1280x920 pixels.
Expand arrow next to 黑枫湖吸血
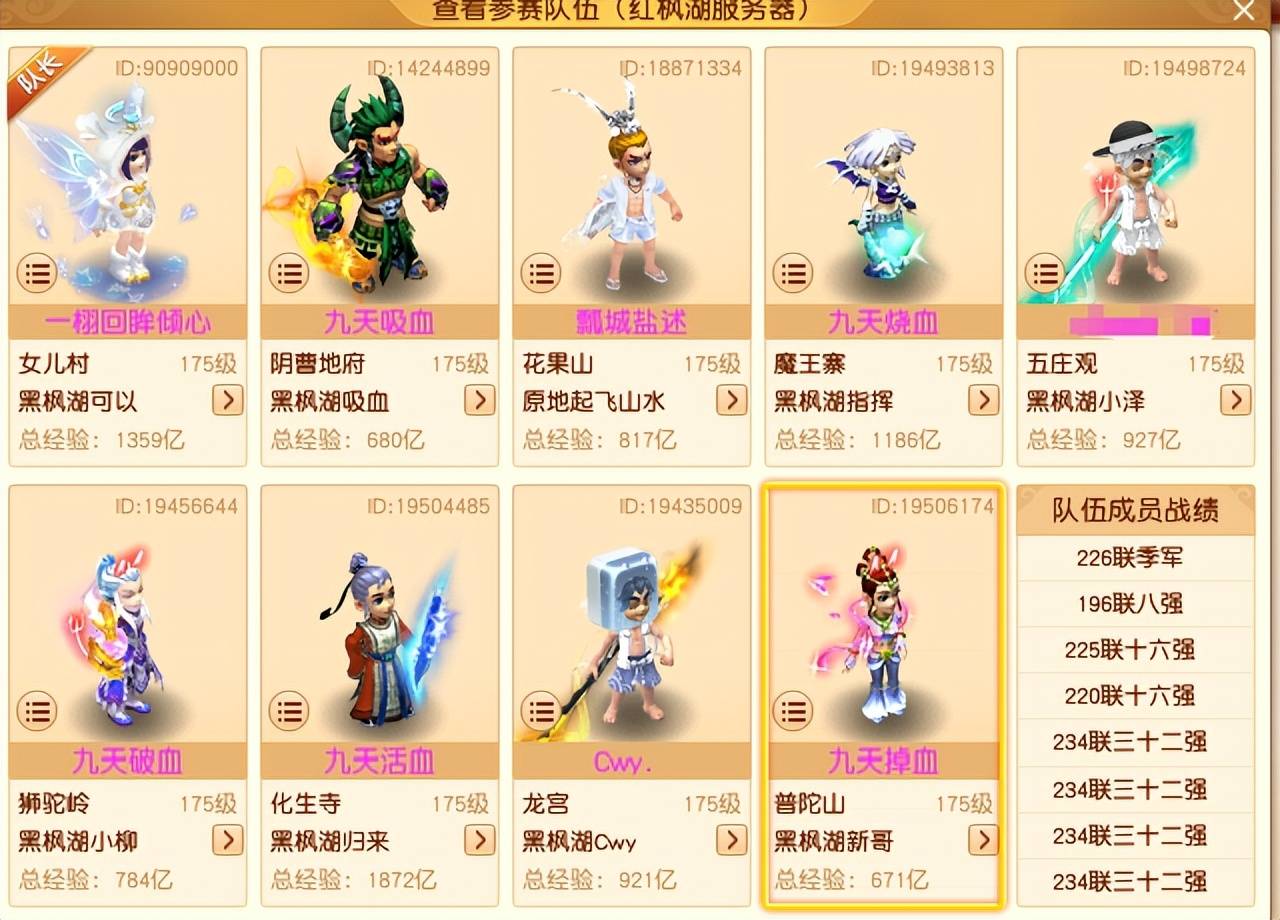pyautogui.click(x=480, y=401)
